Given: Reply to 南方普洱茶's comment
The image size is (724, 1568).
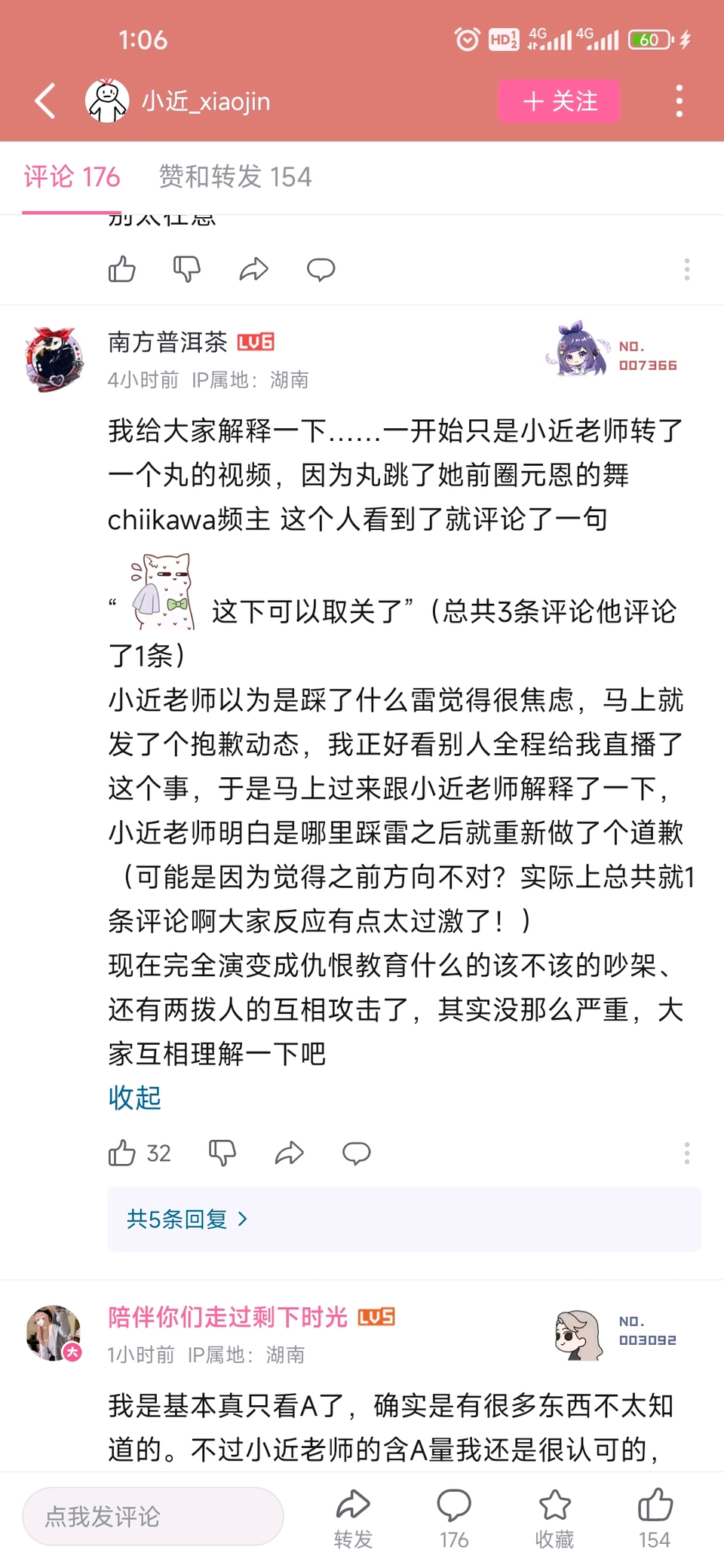Looking at the screenshot, I should pos(356,1153).
